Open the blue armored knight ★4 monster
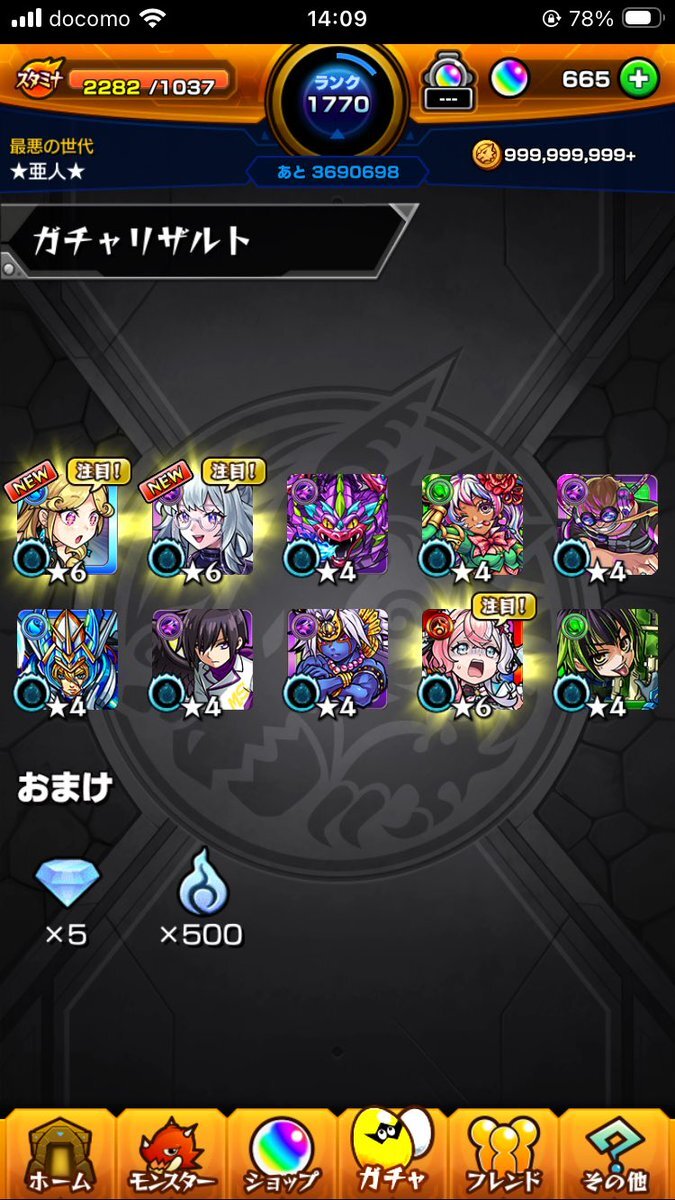The image size is (675, 1200). pyautogui.click(x=67, y=660)
